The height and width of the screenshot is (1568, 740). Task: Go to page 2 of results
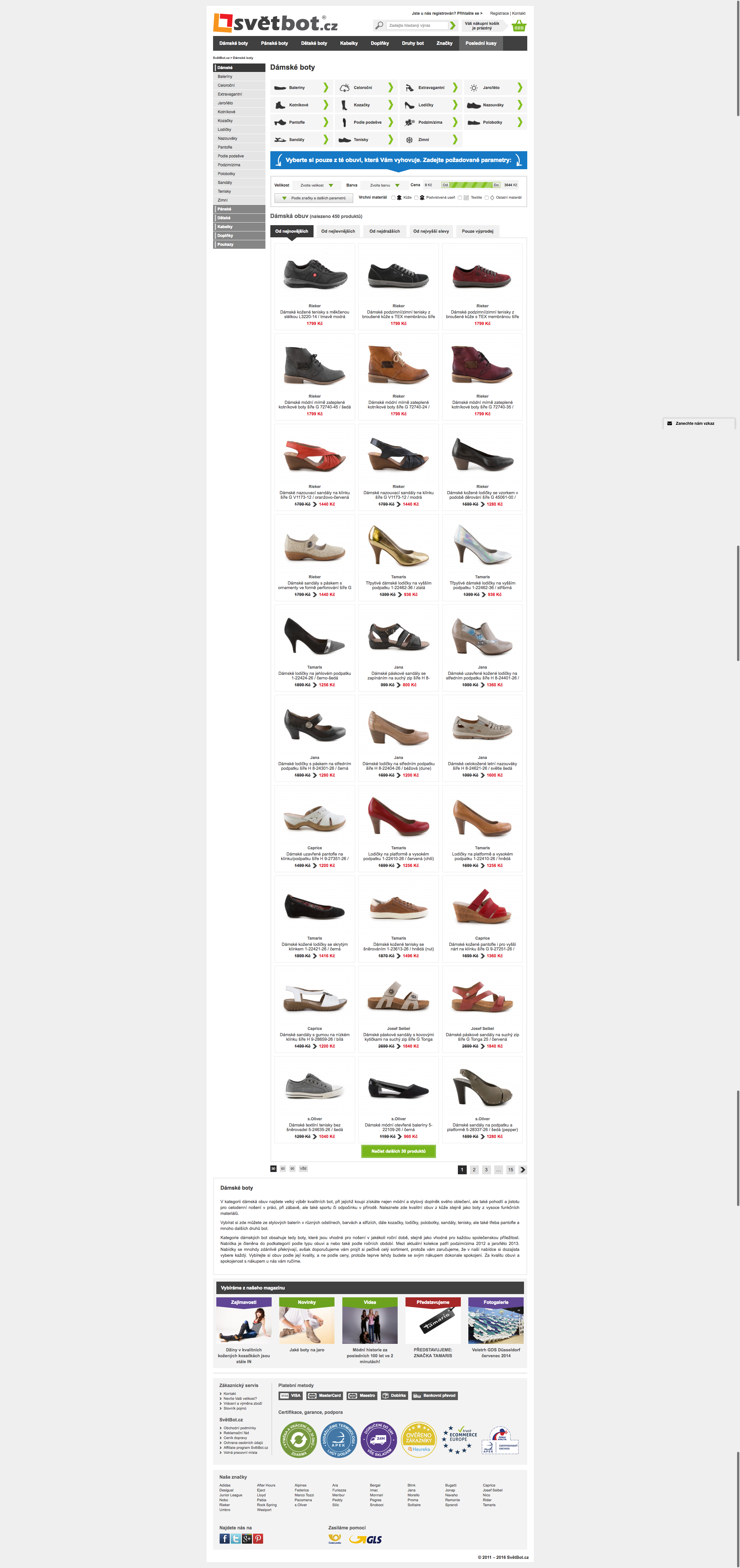(x=474, y=1169)
